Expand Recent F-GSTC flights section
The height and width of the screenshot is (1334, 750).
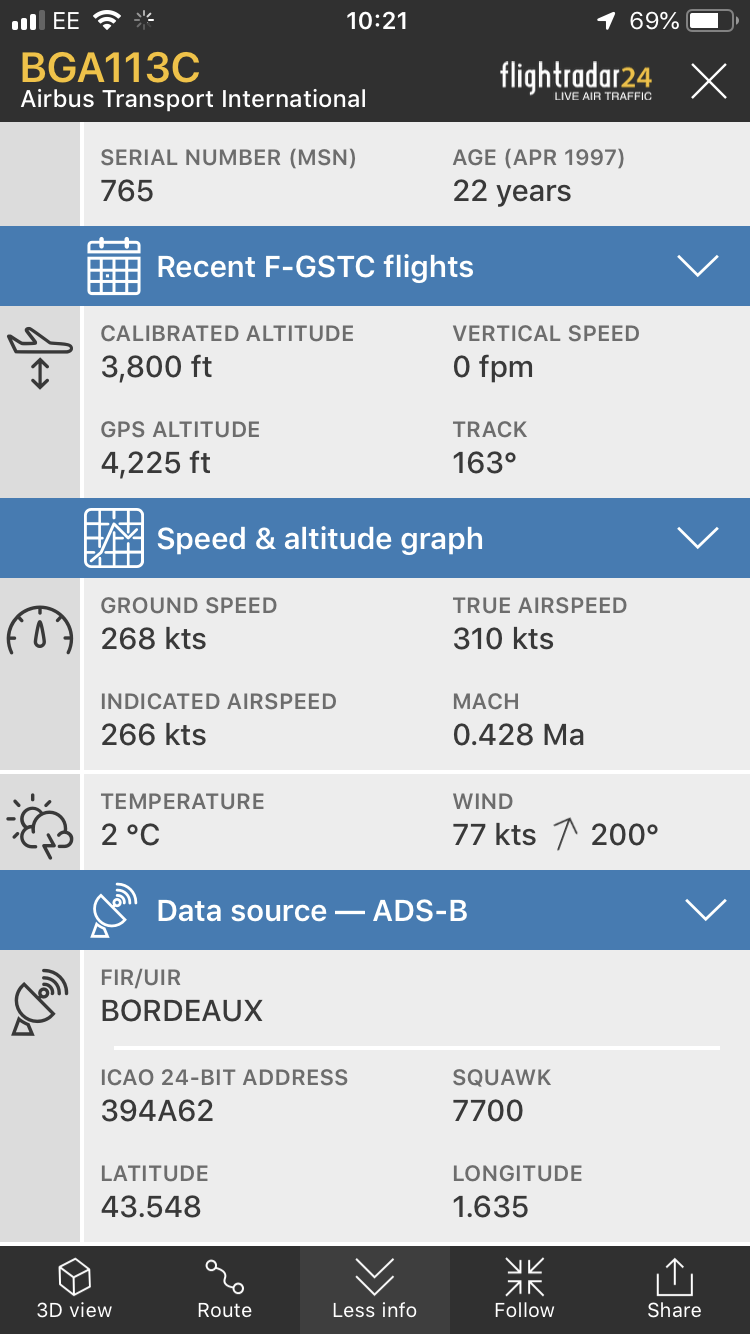pyautogui.click(x=697, y=266)
